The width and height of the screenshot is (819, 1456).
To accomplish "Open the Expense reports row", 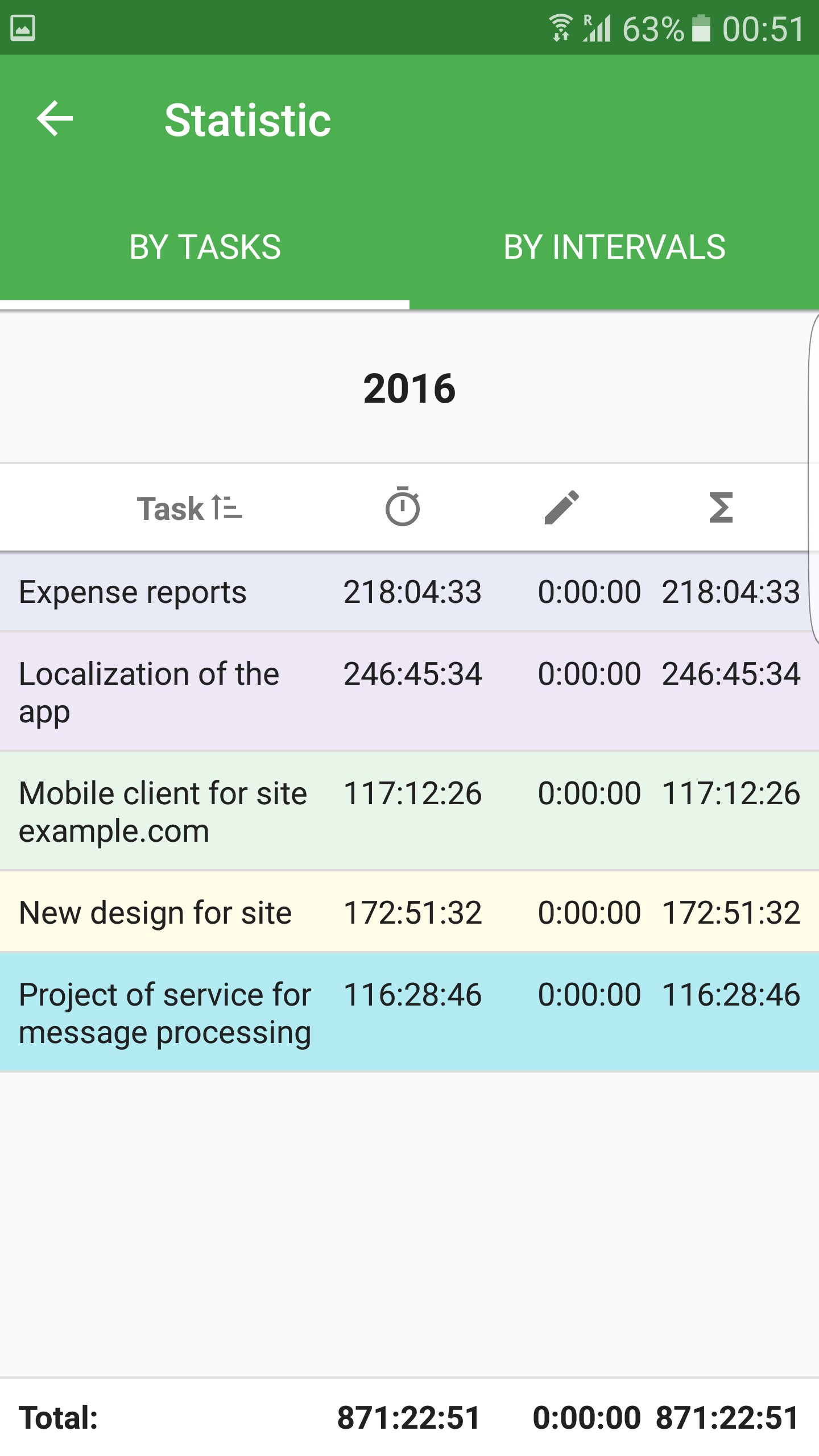I will 409,591.
